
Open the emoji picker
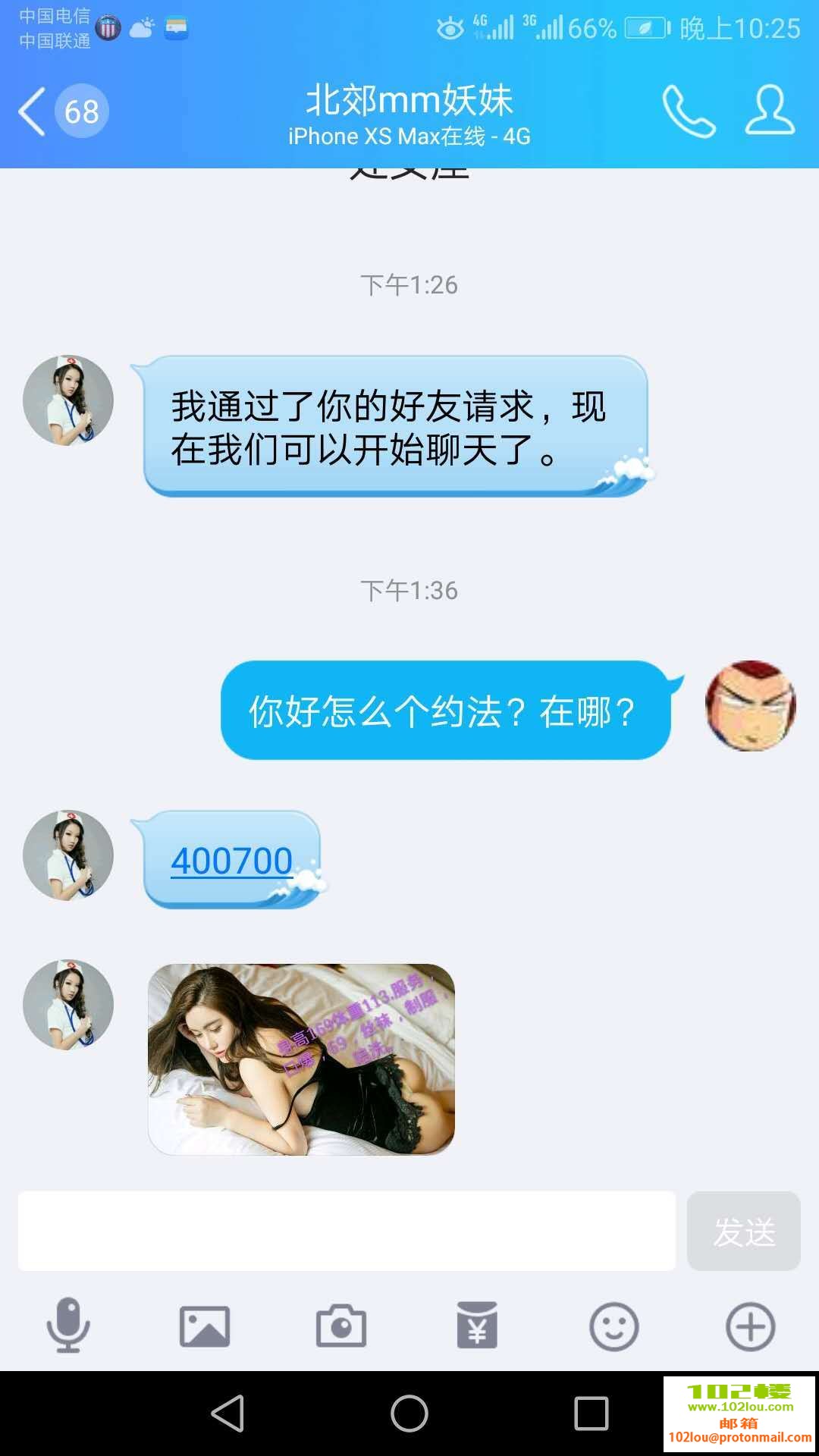click(x=613, y=1326)
